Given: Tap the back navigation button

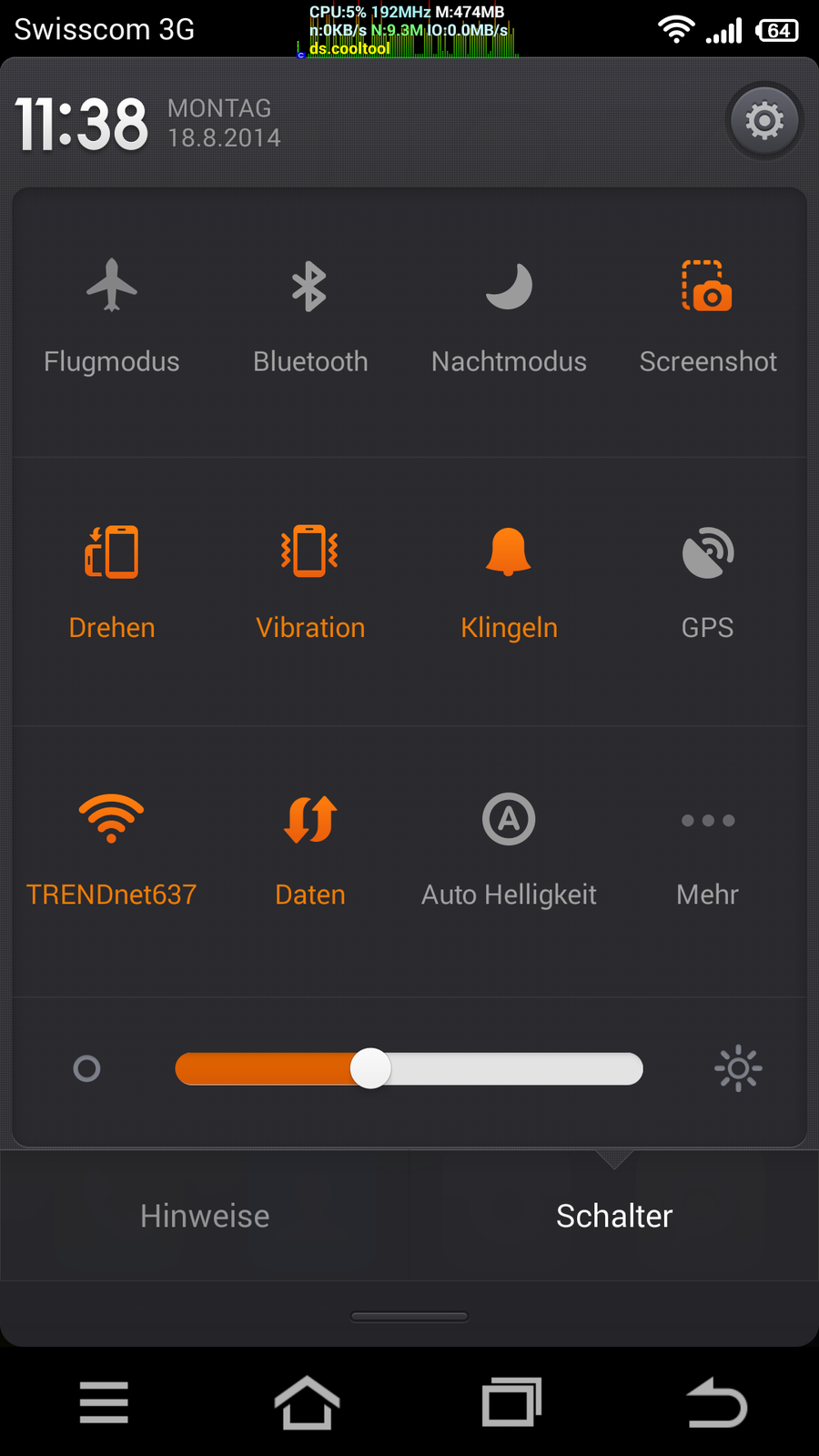Looking at the screenshot, I should point(716,1402).
